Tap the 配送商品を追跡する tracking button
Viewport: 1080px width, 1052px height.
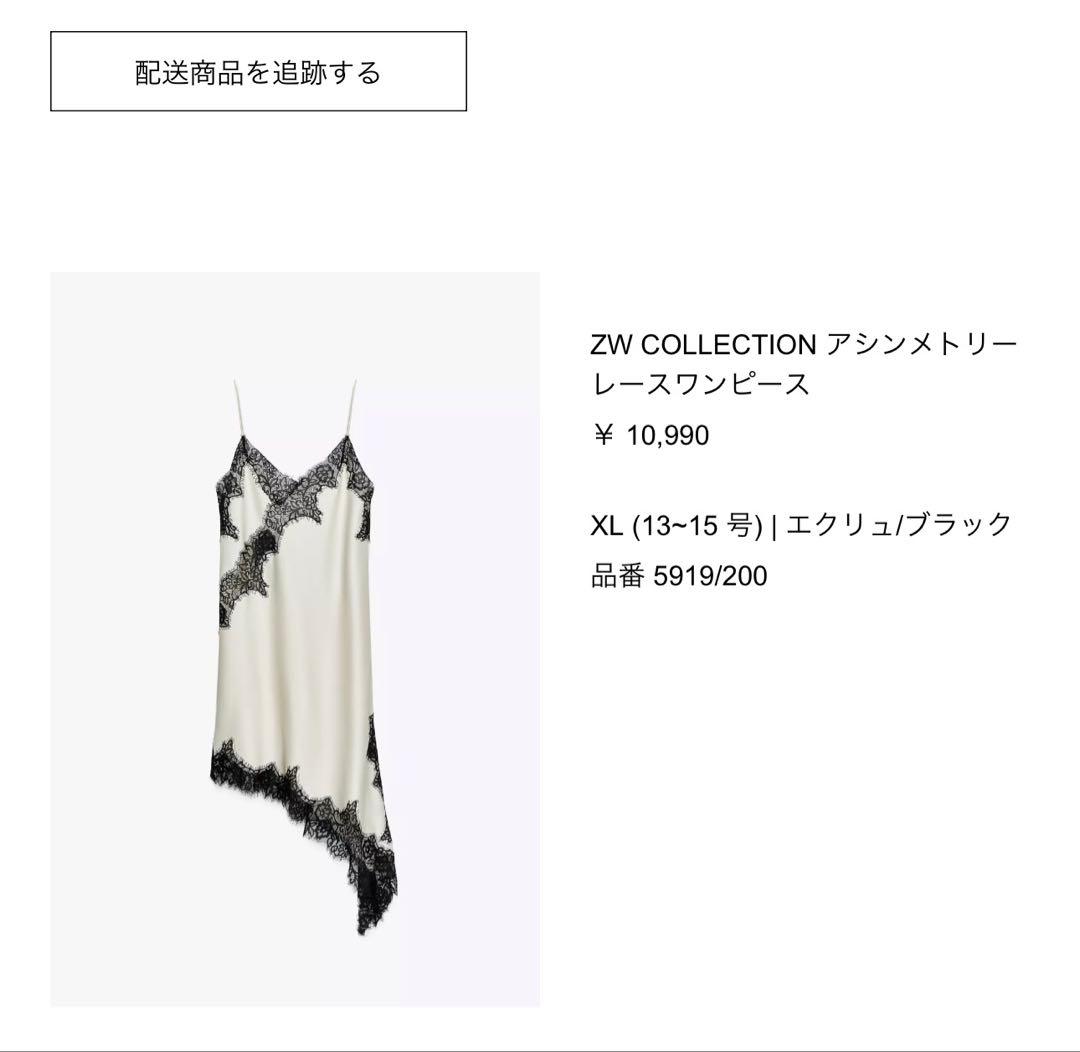258,72
